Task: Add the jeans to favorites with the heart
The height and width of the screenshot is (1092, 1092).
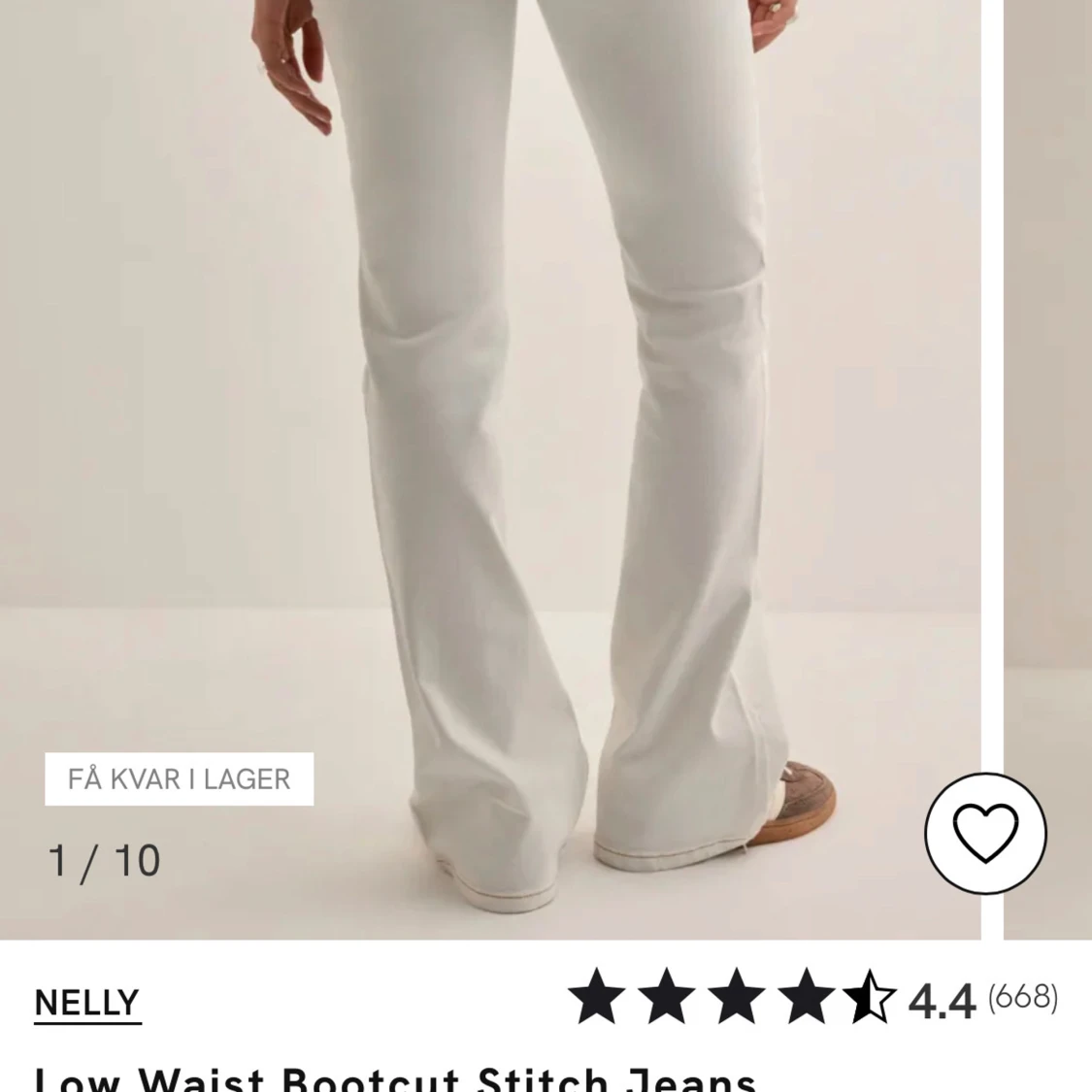Action: coord(984,834)
